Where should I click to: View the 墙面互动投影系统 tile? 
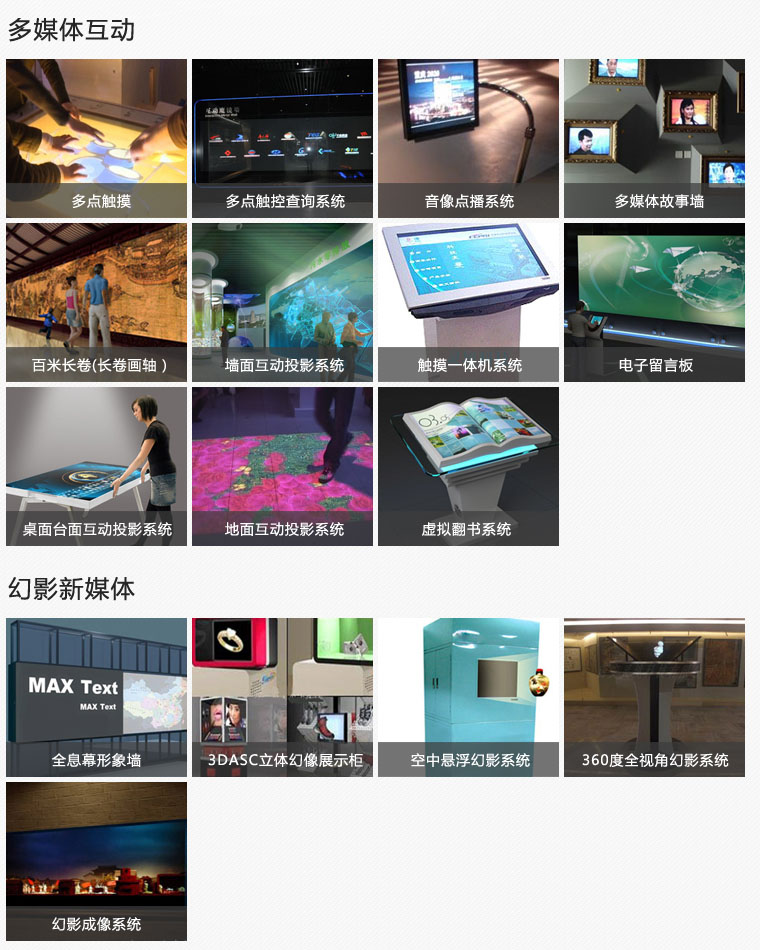coord(282,302)
